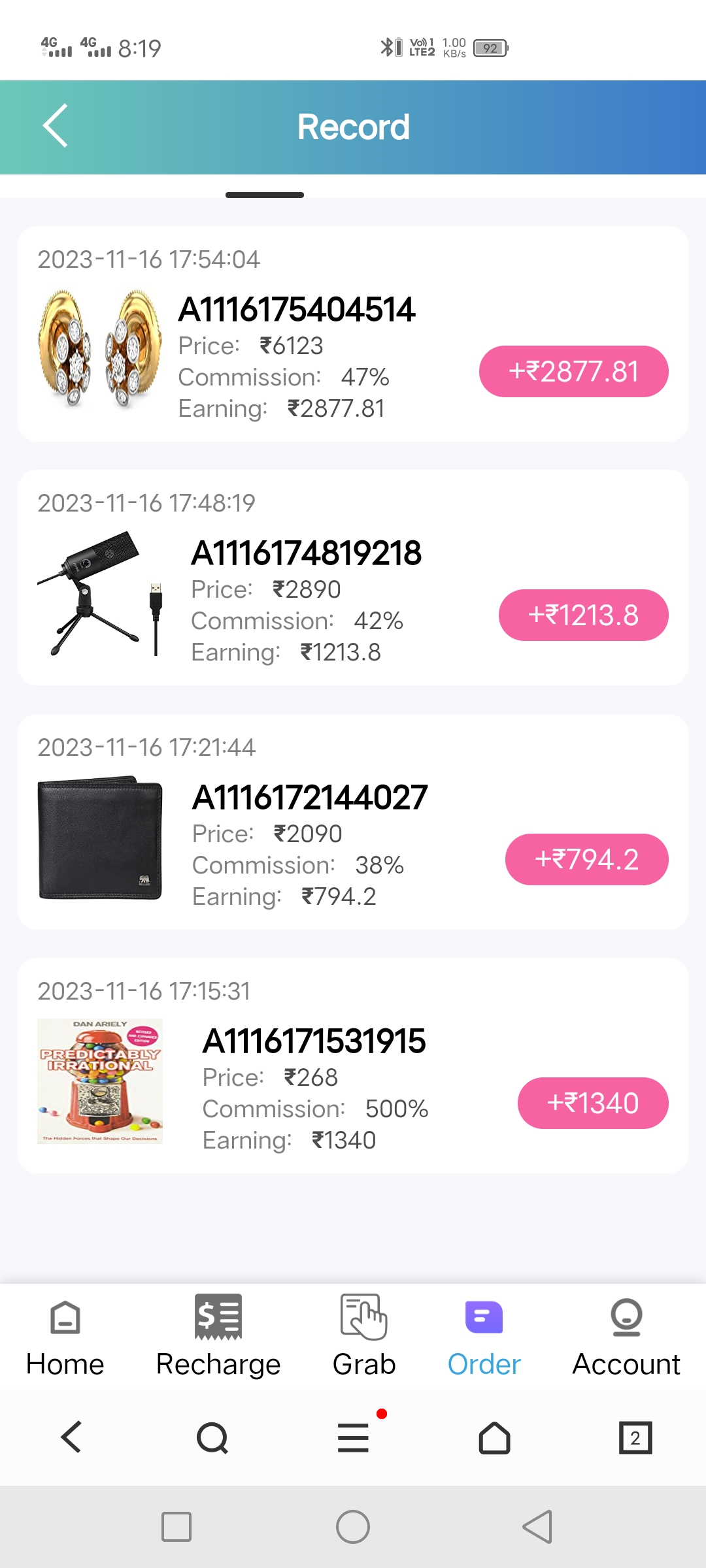Go to the Grab tab
This screenshot has height=1568, width=706.
364,1336
